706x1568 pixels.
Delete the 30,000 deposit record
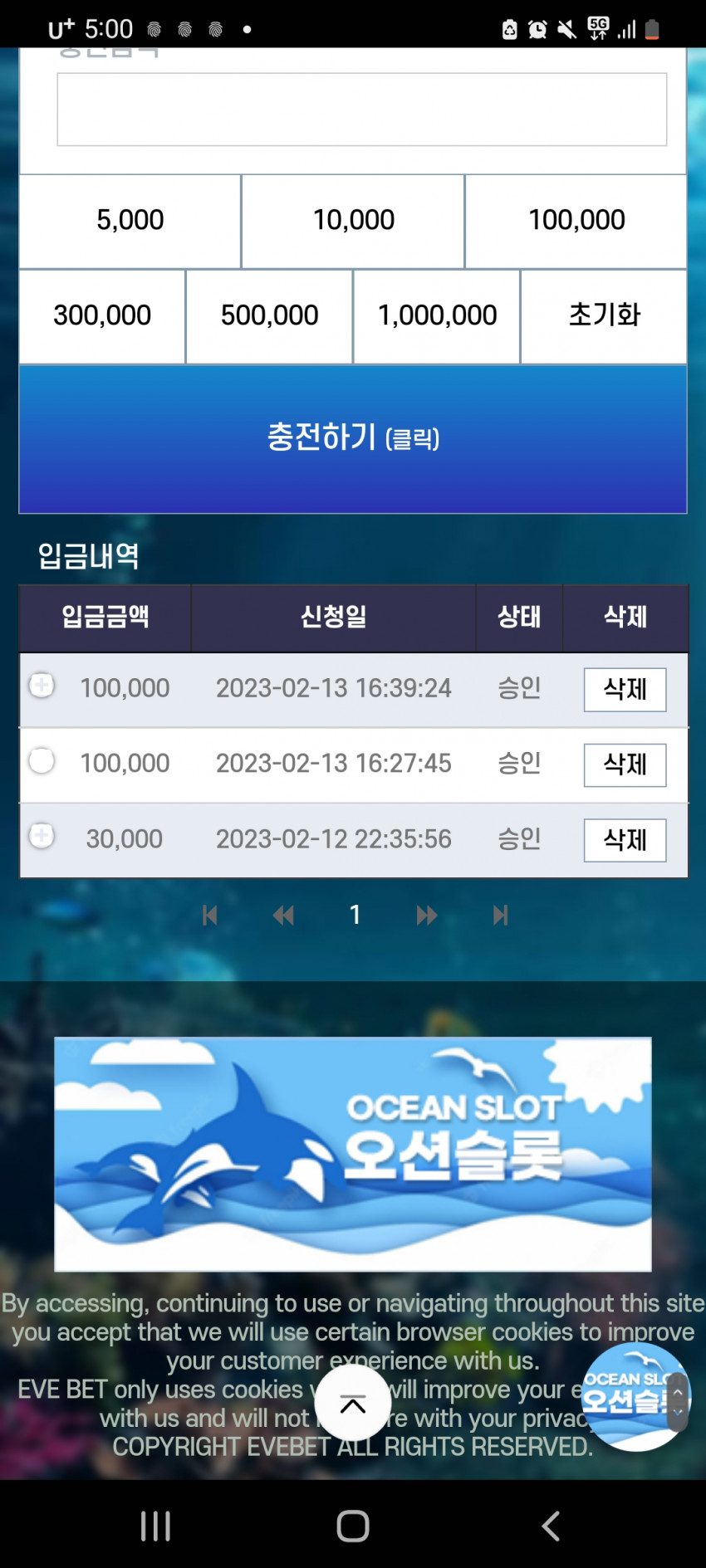[625, 840]
